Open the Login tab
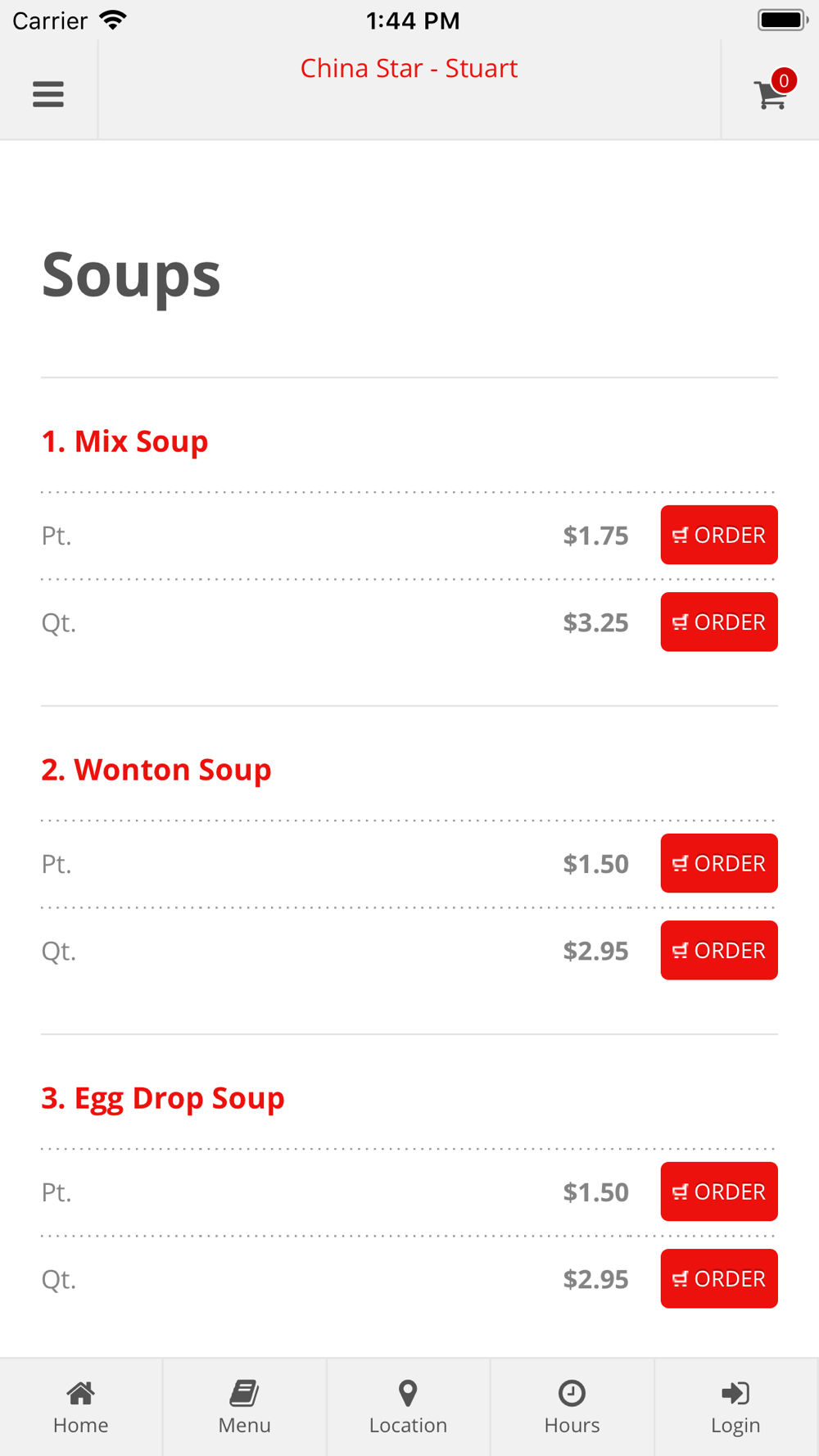 point(735,1407)
